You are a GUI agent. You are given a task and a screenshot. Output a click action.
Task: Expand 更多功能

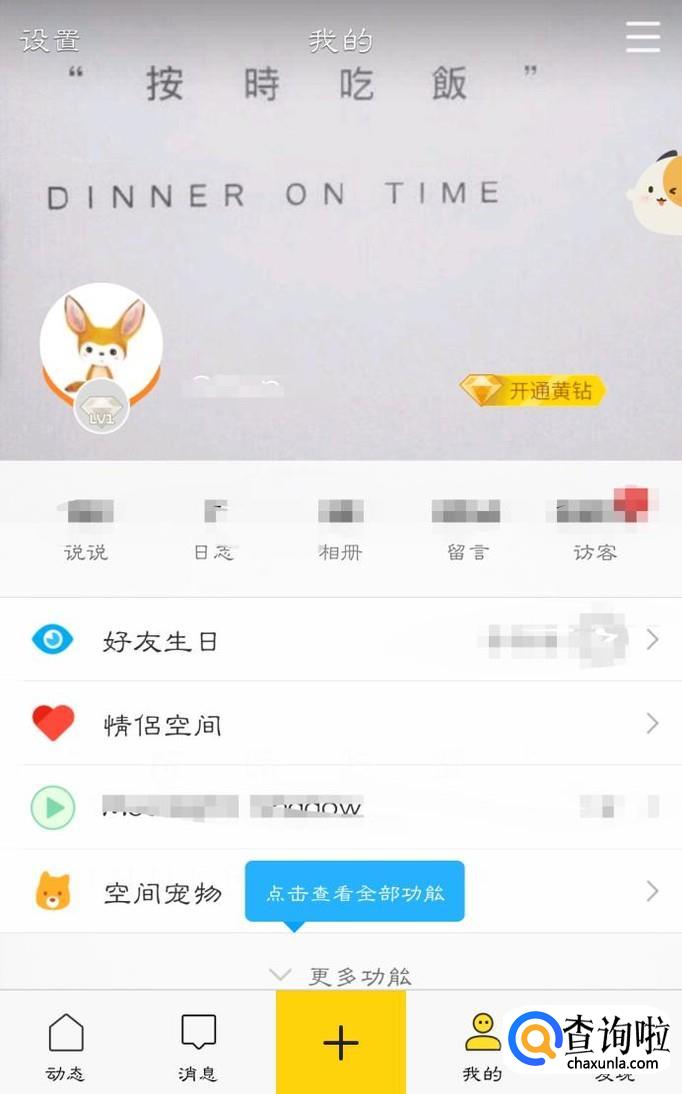click(x=341, y=975)
